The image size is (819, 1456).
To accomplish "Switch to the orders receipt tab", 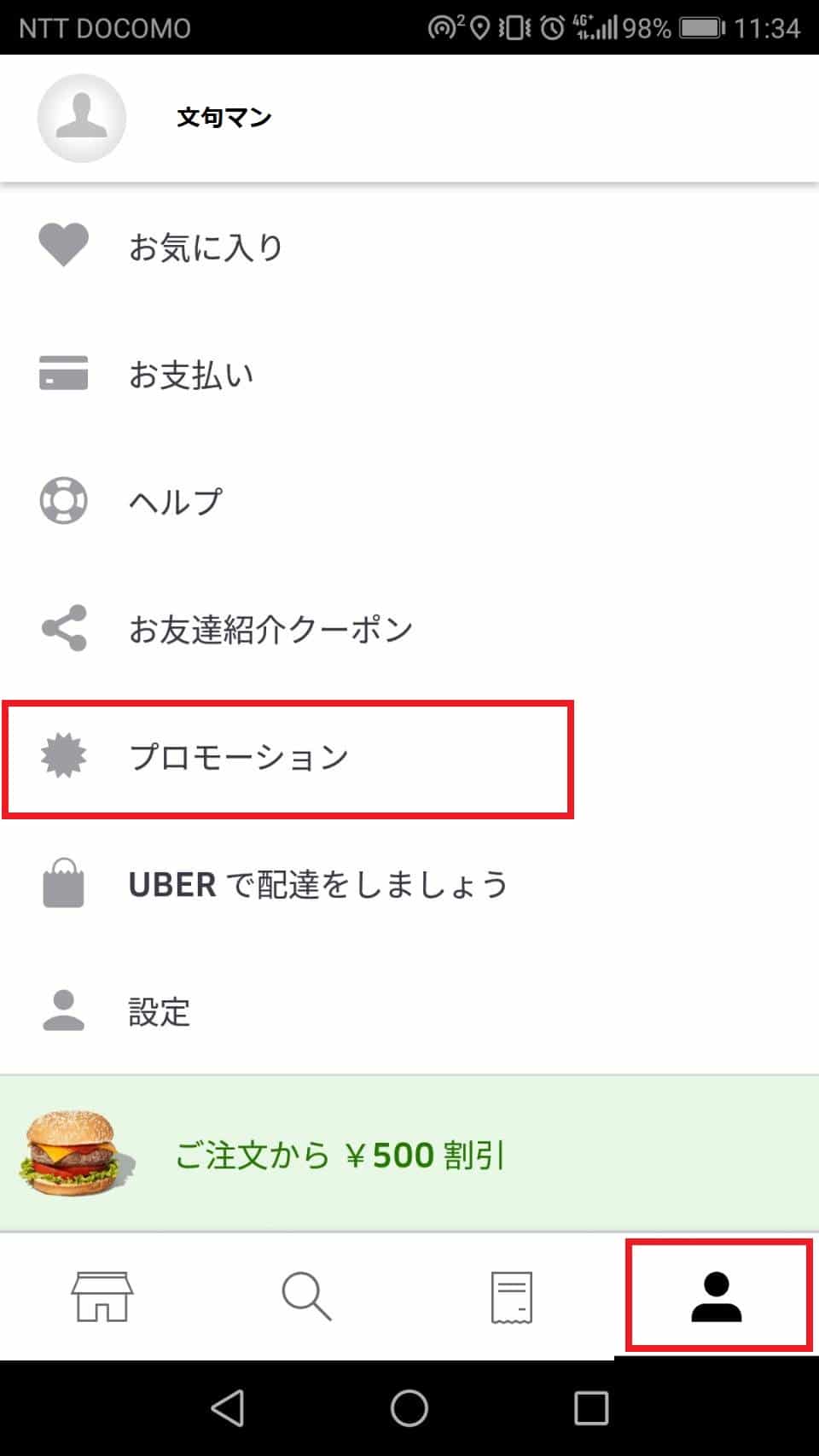I will click(512, 1297).
